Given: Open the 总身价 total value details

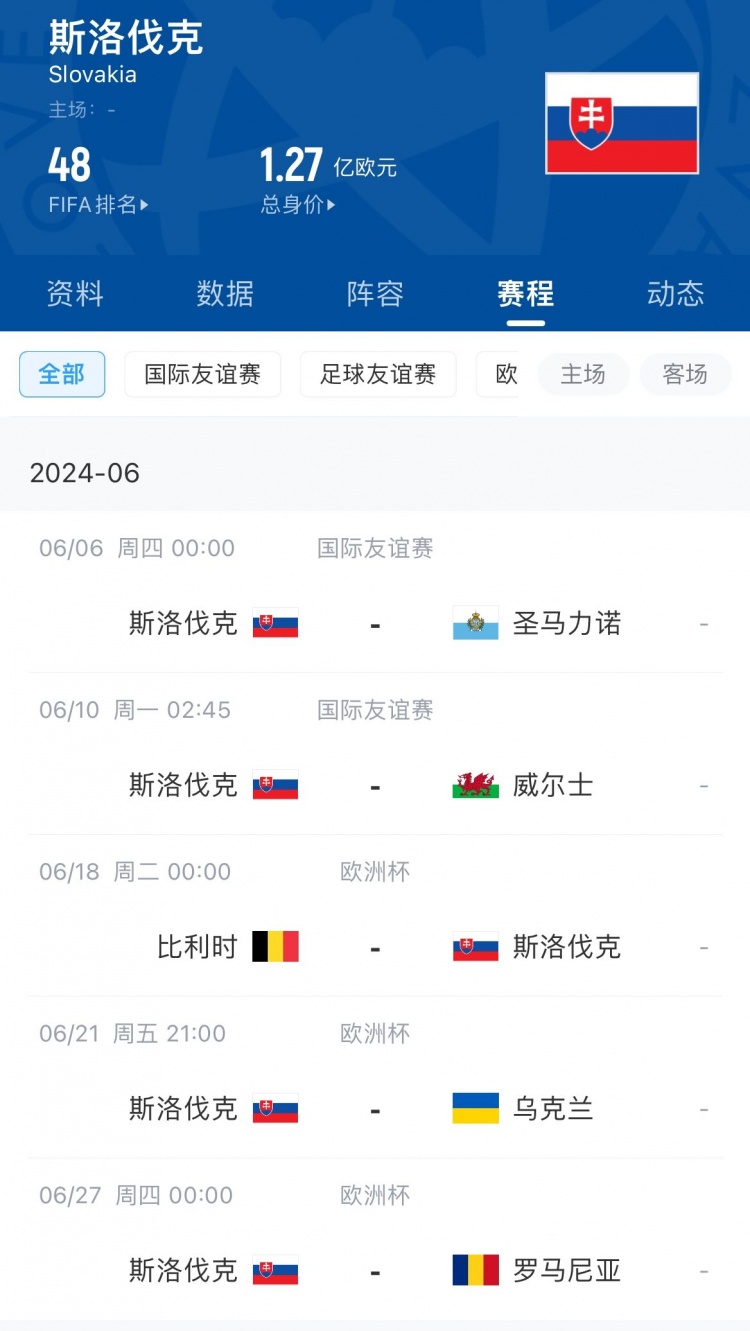Looking at the screenshot, I should pyautogui.click(x=298, y=205).
